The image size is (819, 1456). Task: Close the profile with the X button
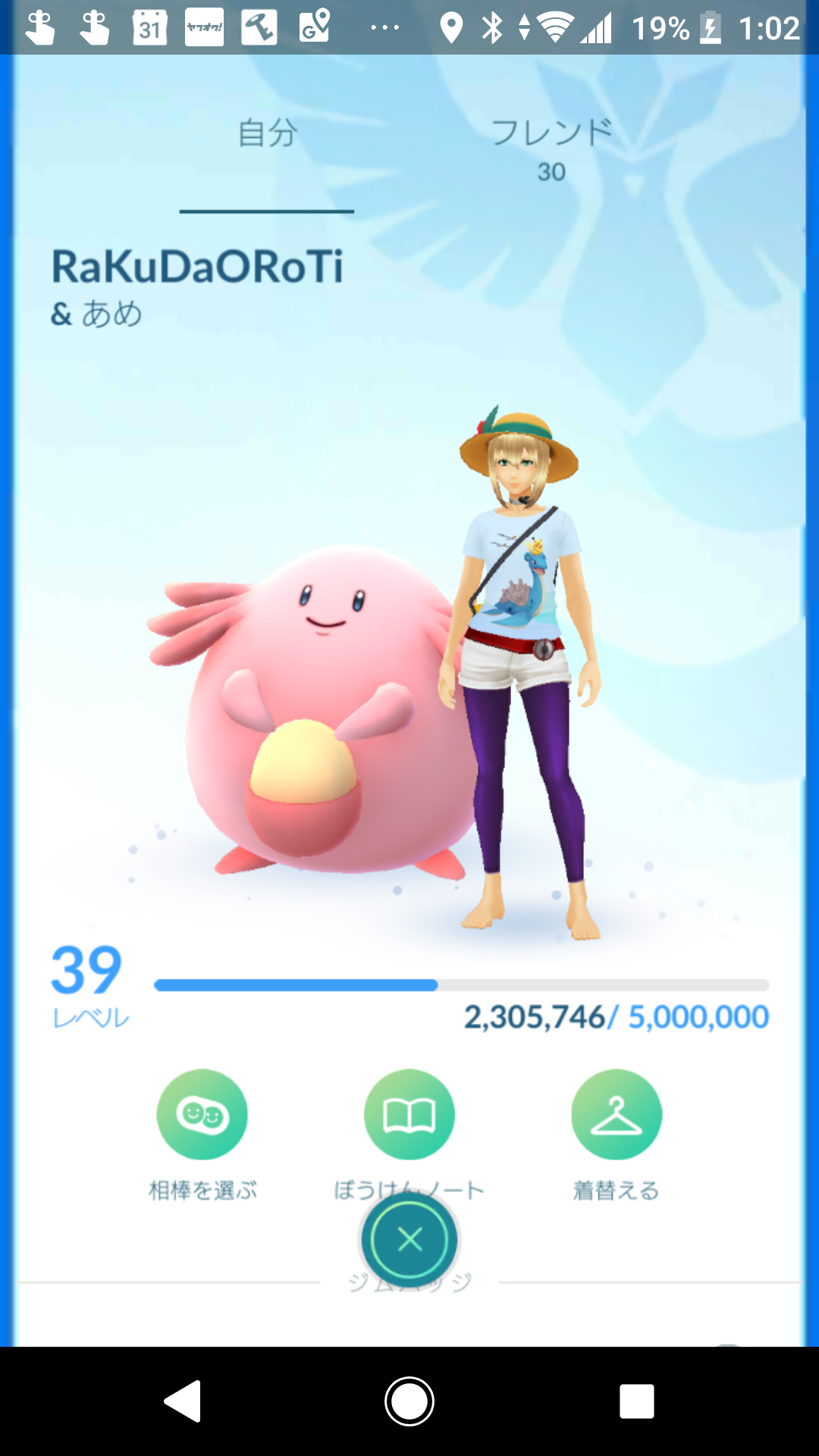[409, 1240]
